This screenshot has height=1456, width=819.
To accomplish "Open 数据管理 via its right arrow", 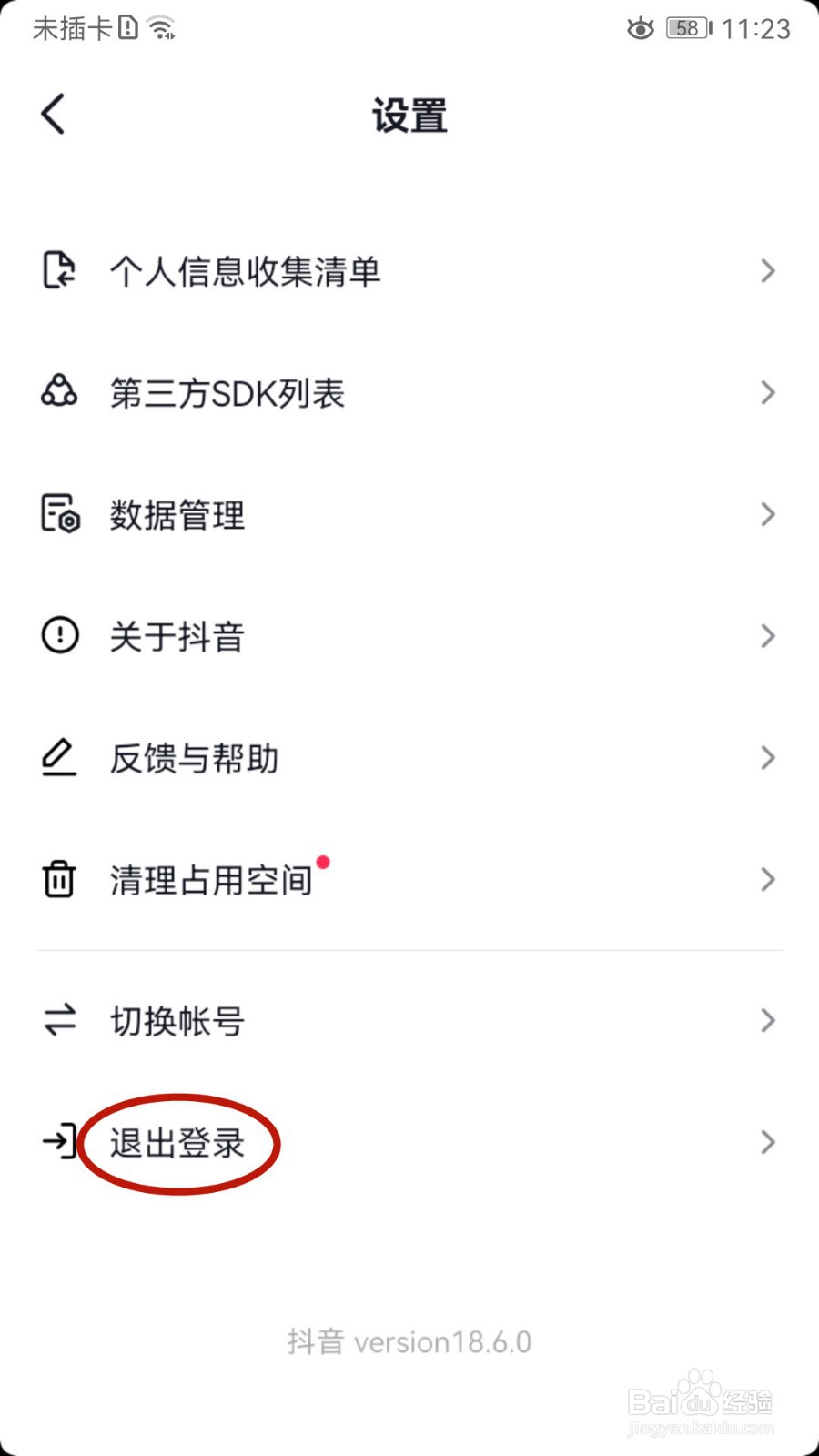I will [x=767, y=514].
